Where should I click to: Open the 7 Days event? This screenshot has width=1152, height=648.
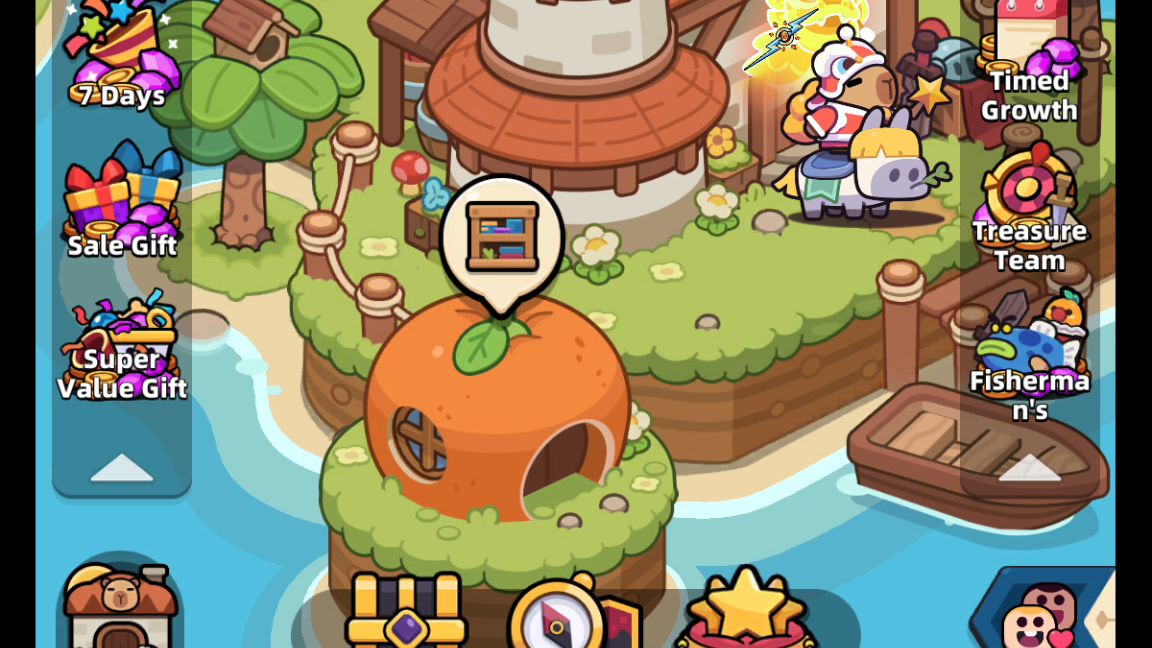[122, 57]
